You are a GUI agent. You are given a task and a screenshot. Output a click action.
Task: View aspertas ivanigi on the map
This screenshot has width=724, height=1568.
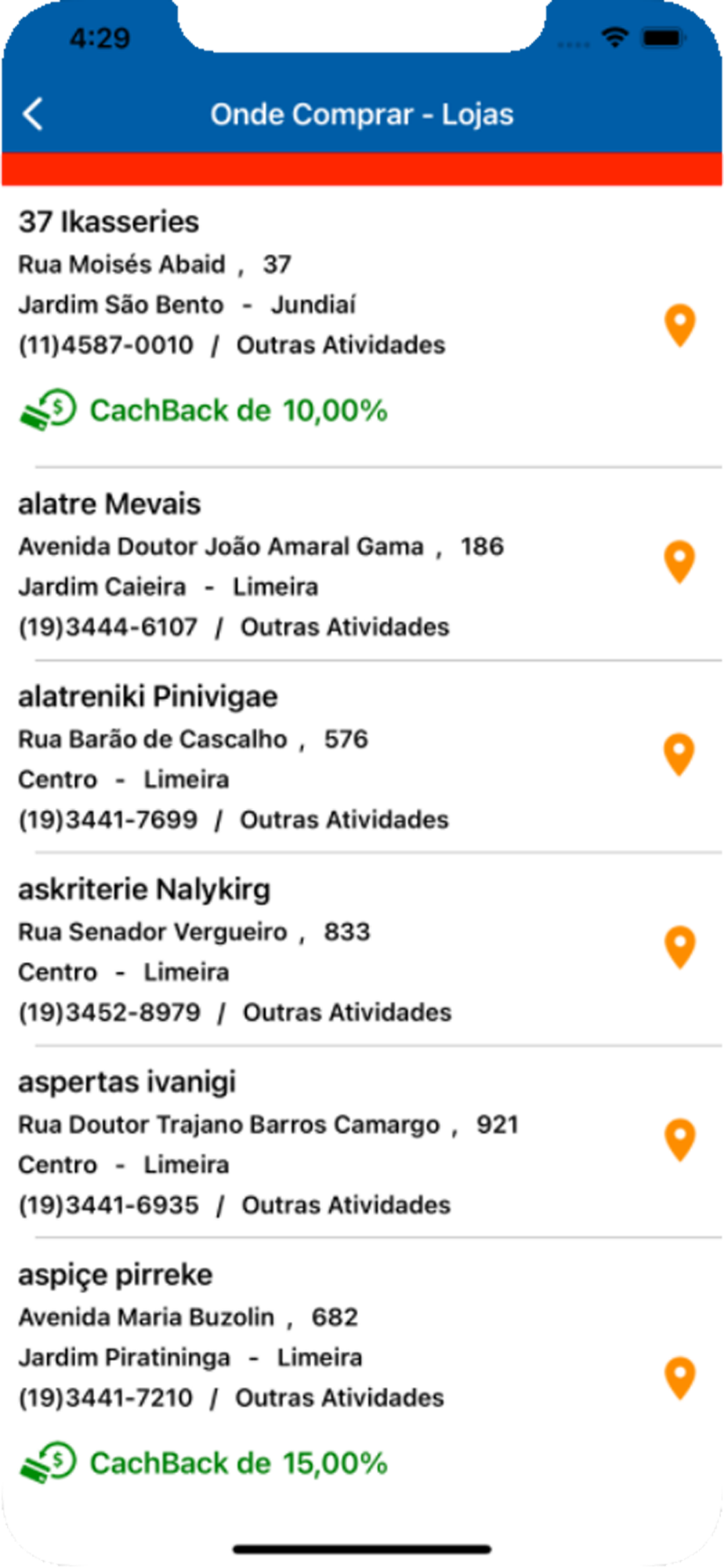[679, 1140]
